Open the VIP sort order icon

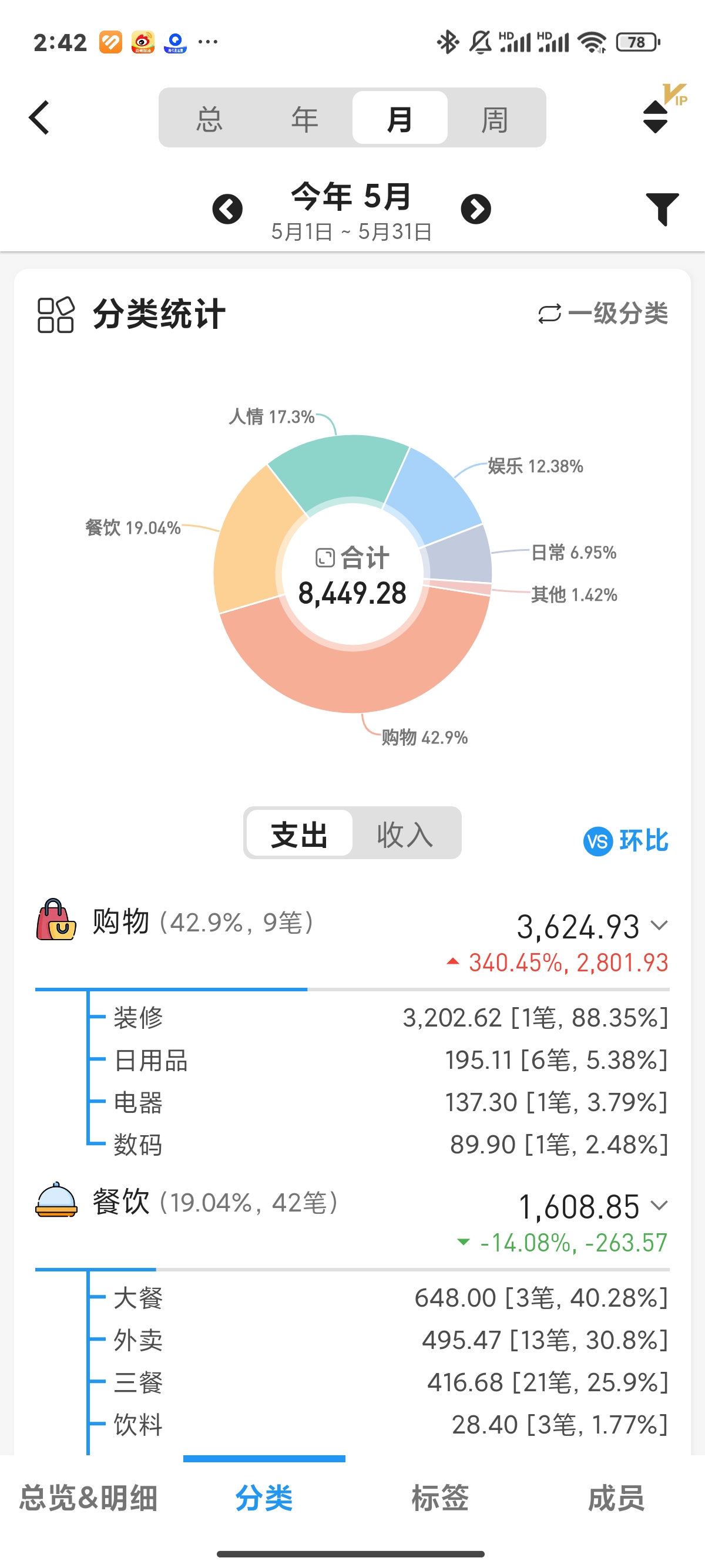click(656, 116)
